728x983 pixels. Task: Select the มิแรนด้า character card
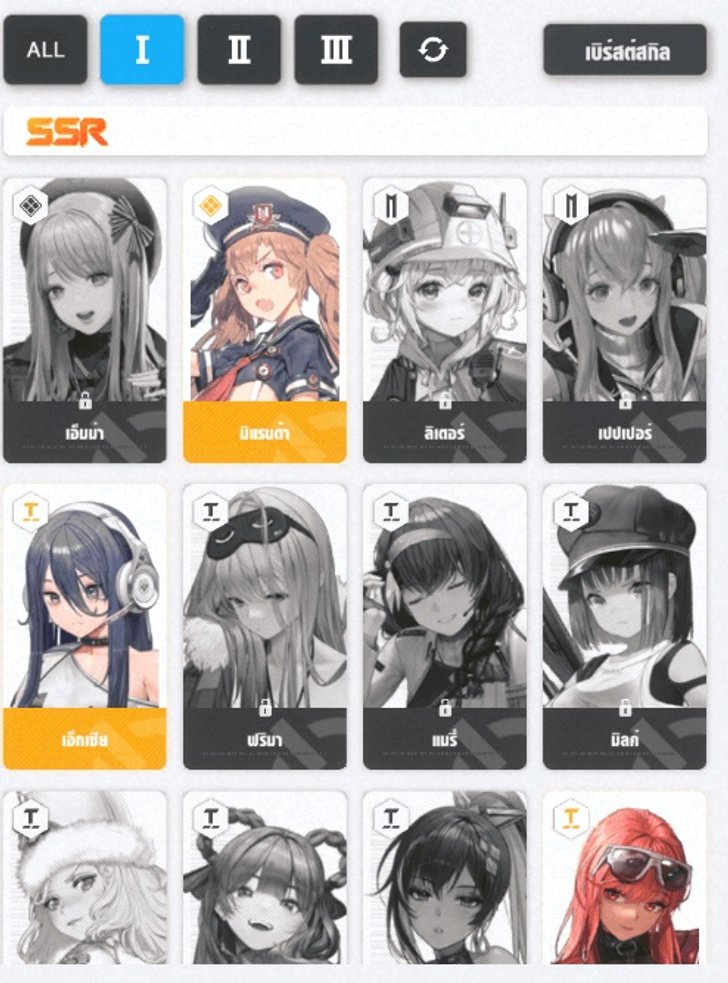pyautogui.click(x=265, y=320)
